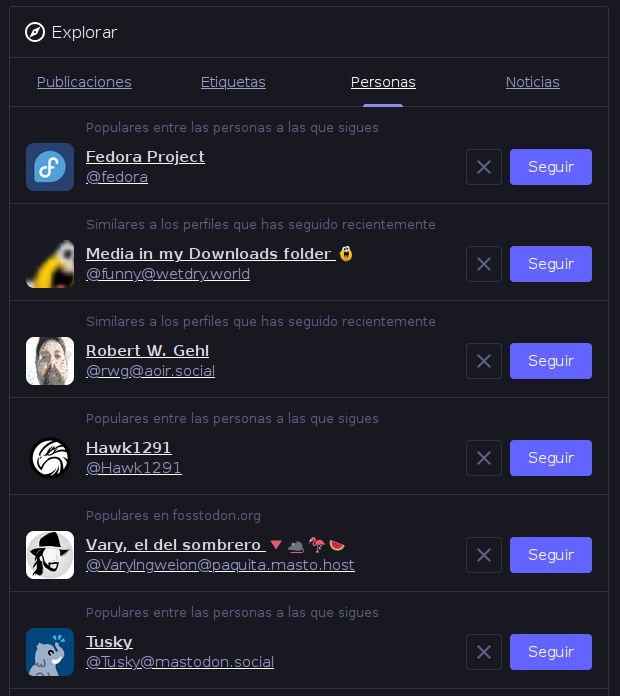Dismiss the Tusky suggestion
This screenshot has width=620, height=696.
pos(484,652)
